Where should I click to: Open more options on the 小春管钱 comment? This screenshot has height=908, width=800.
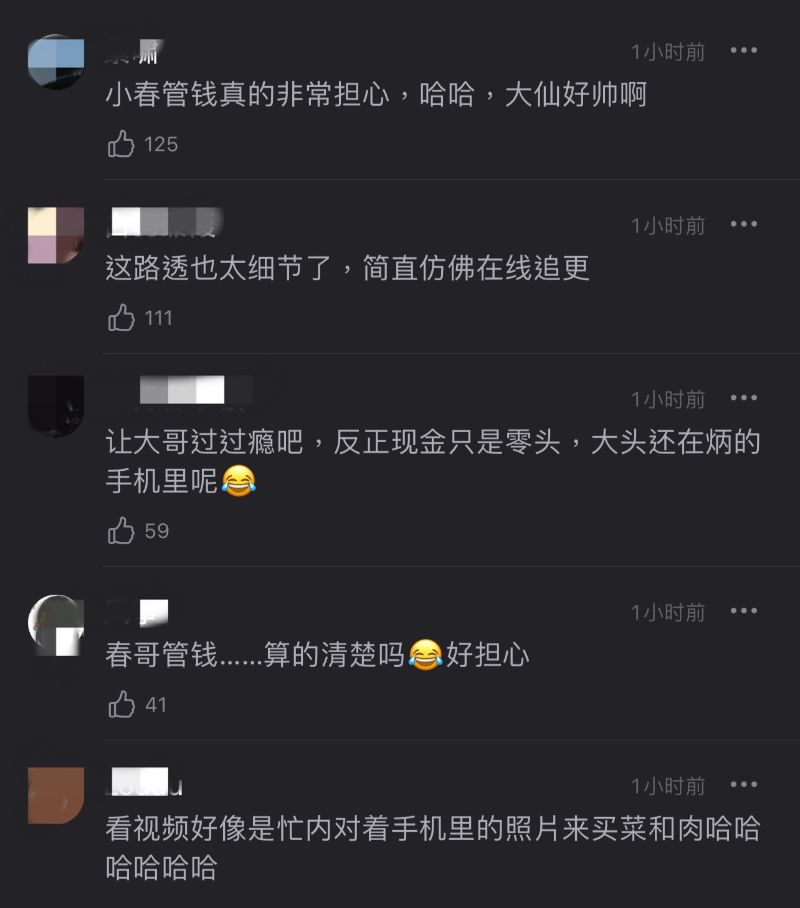(744, 50)
